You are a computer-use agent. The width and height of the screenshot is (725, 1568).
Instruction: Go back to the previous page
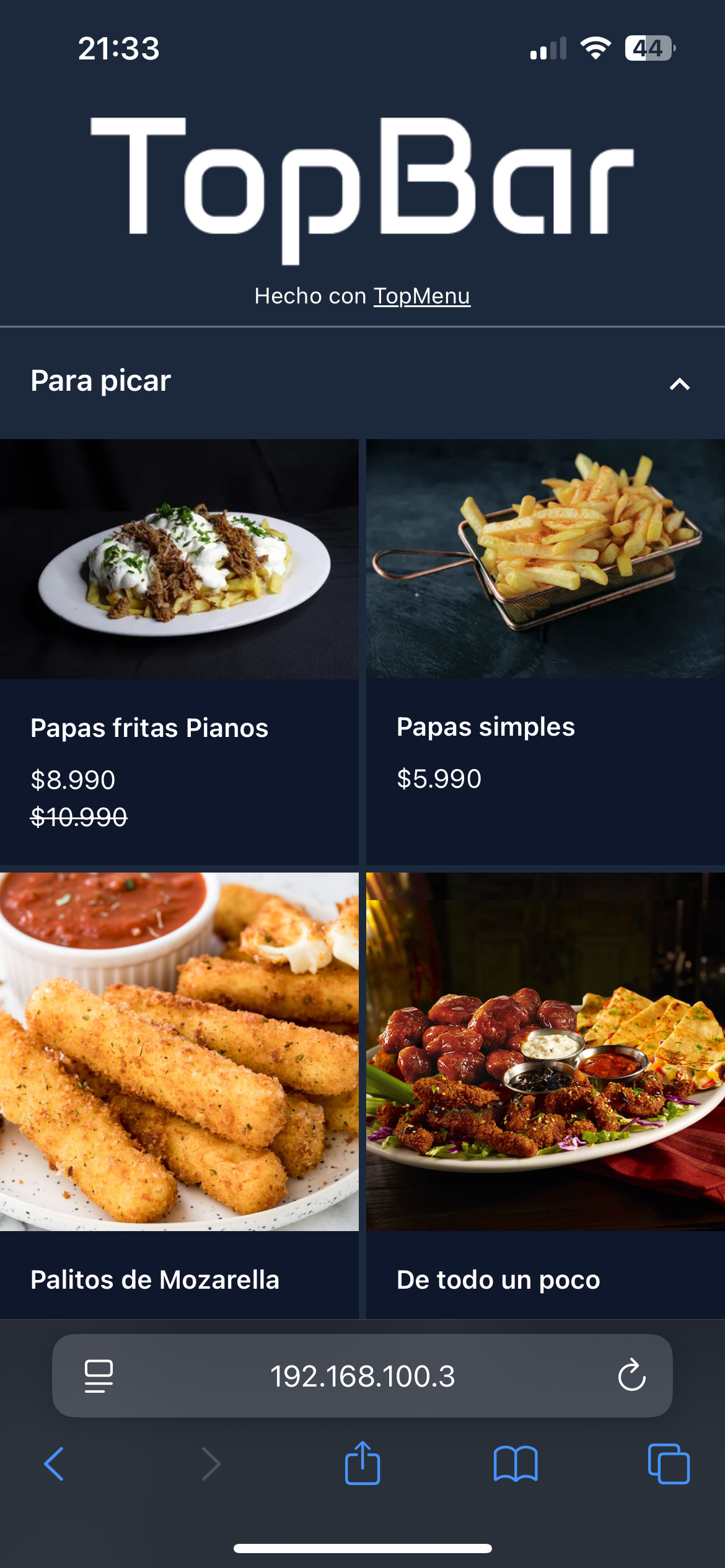(55, 1464)
